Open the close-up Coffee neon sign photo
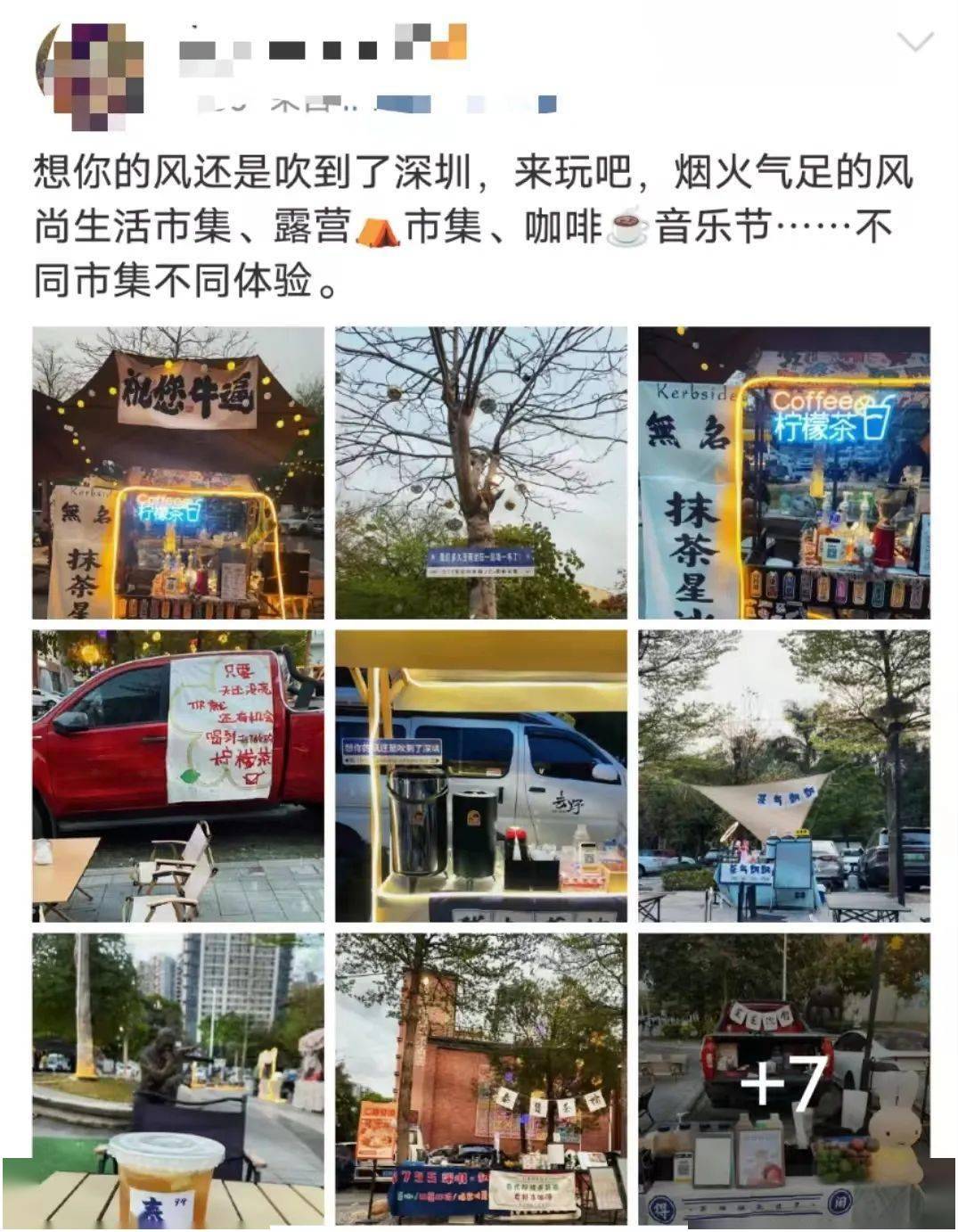Viewport: 958px width, 1232px height. tap(784, 472)
